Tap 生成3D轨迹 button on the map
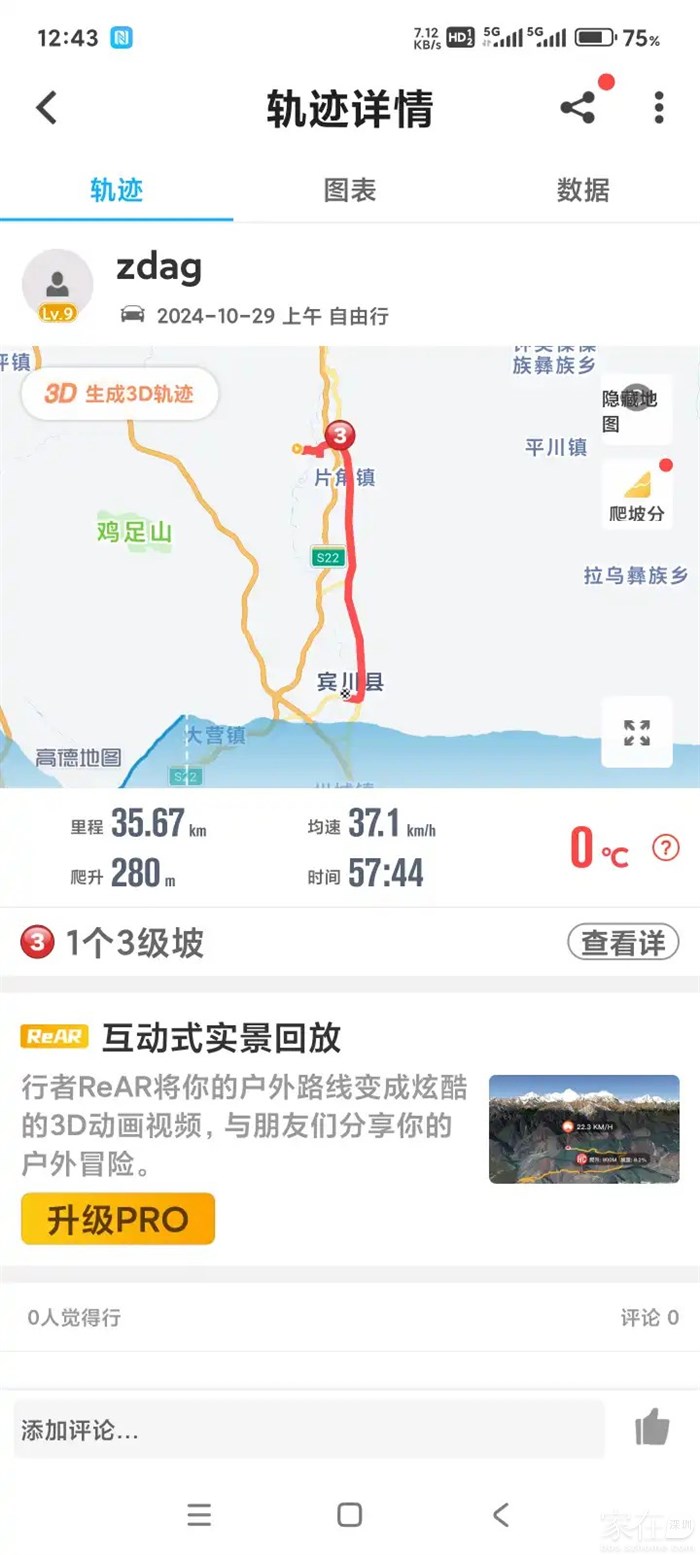Image resolution: width=700 pixels, height=1555 pixels. [x=120, y=393]
